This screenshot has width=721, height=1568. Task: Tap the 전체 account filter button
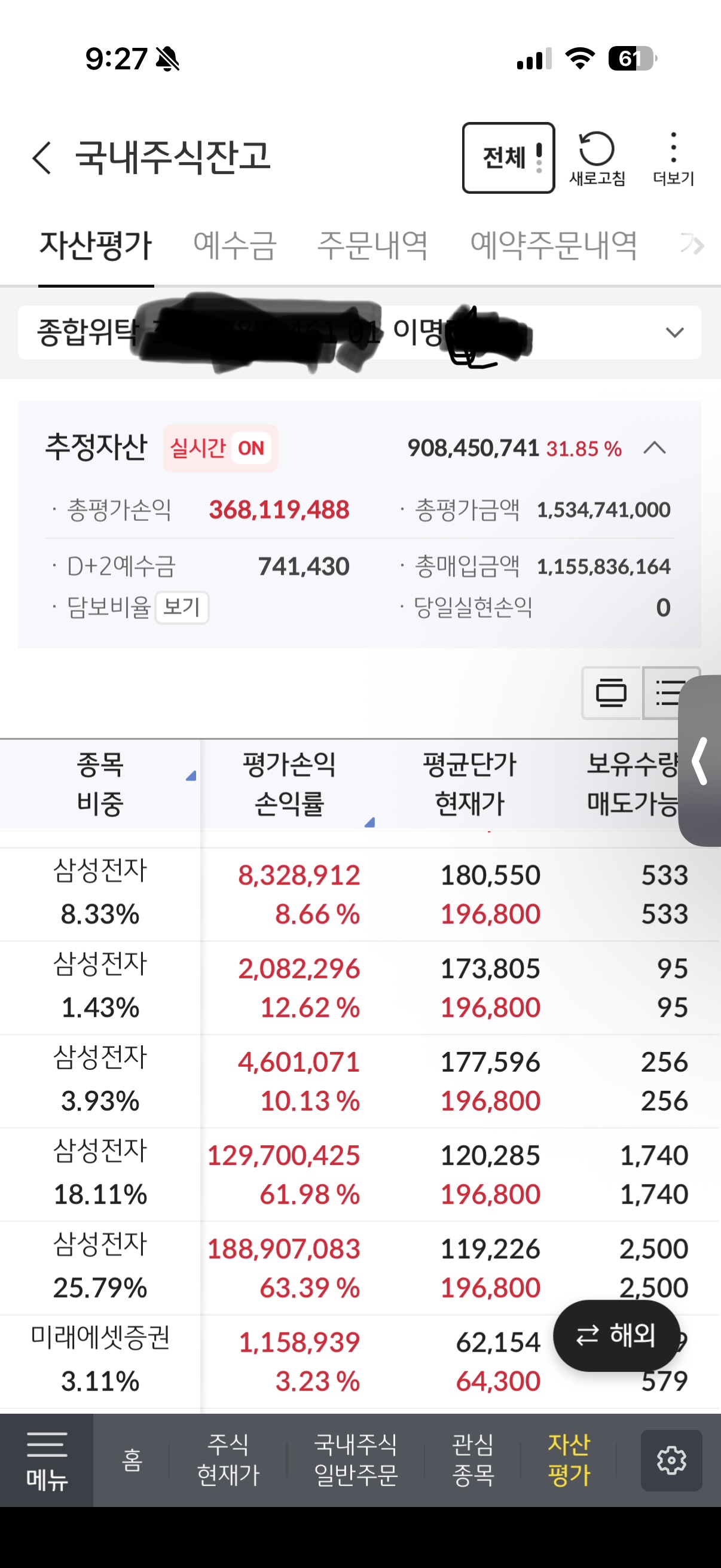(508, 158)
